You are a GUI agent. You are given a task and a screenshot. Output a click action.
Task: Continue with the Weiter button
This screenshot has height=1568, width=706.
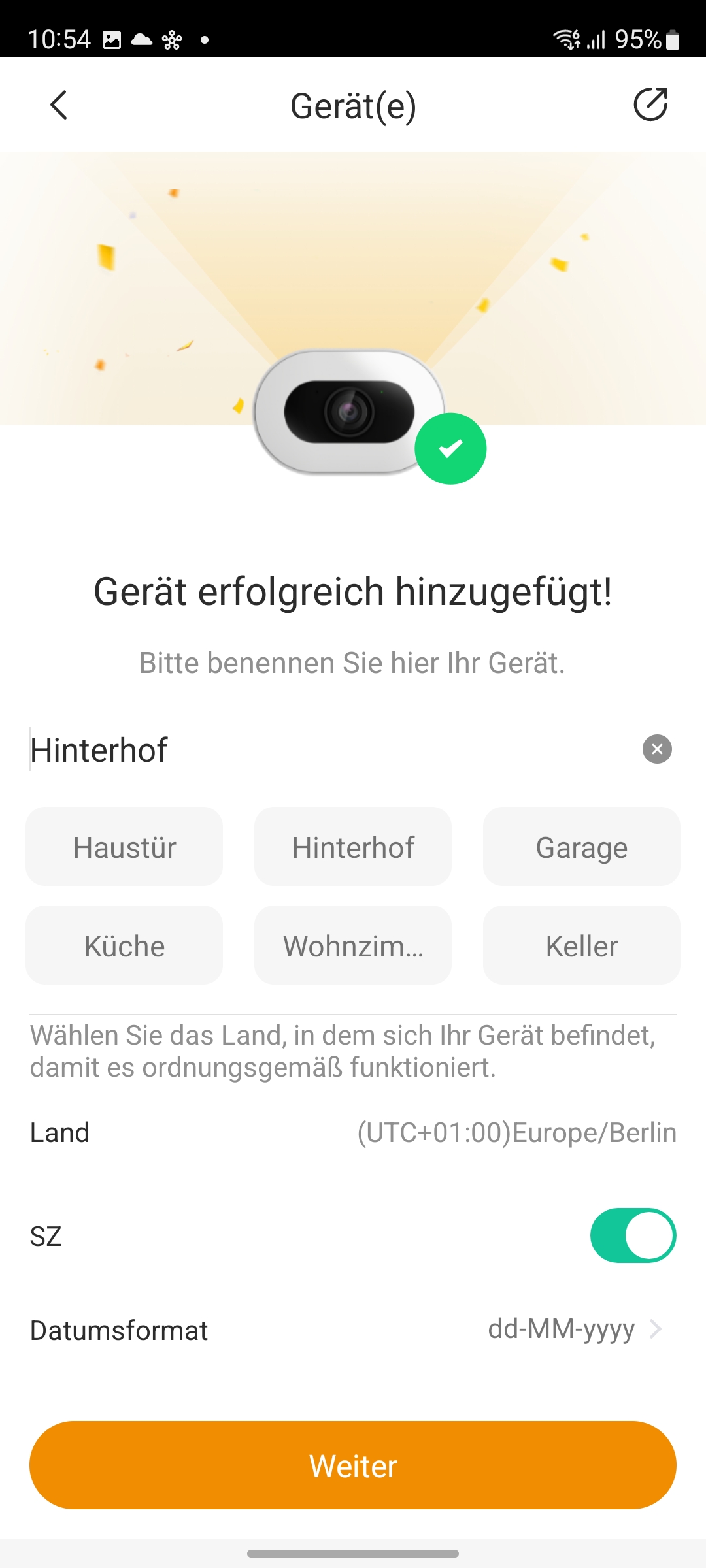pyautogui.click(x=353, y=1465)
